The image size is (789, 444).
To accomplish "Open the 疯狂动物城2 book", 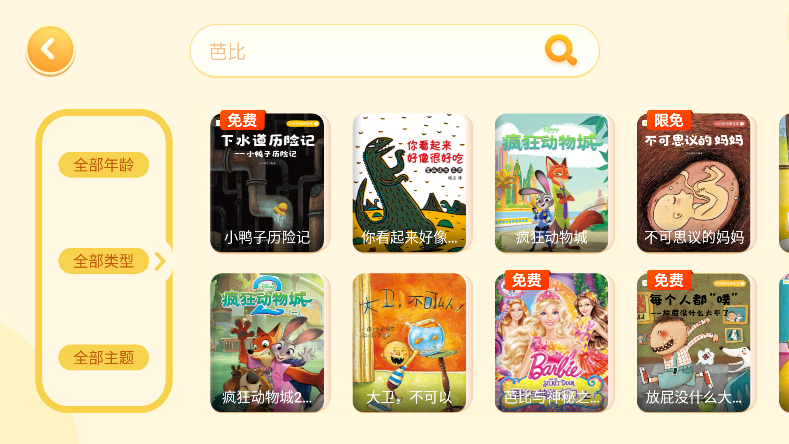I will [x=267, y=342].
